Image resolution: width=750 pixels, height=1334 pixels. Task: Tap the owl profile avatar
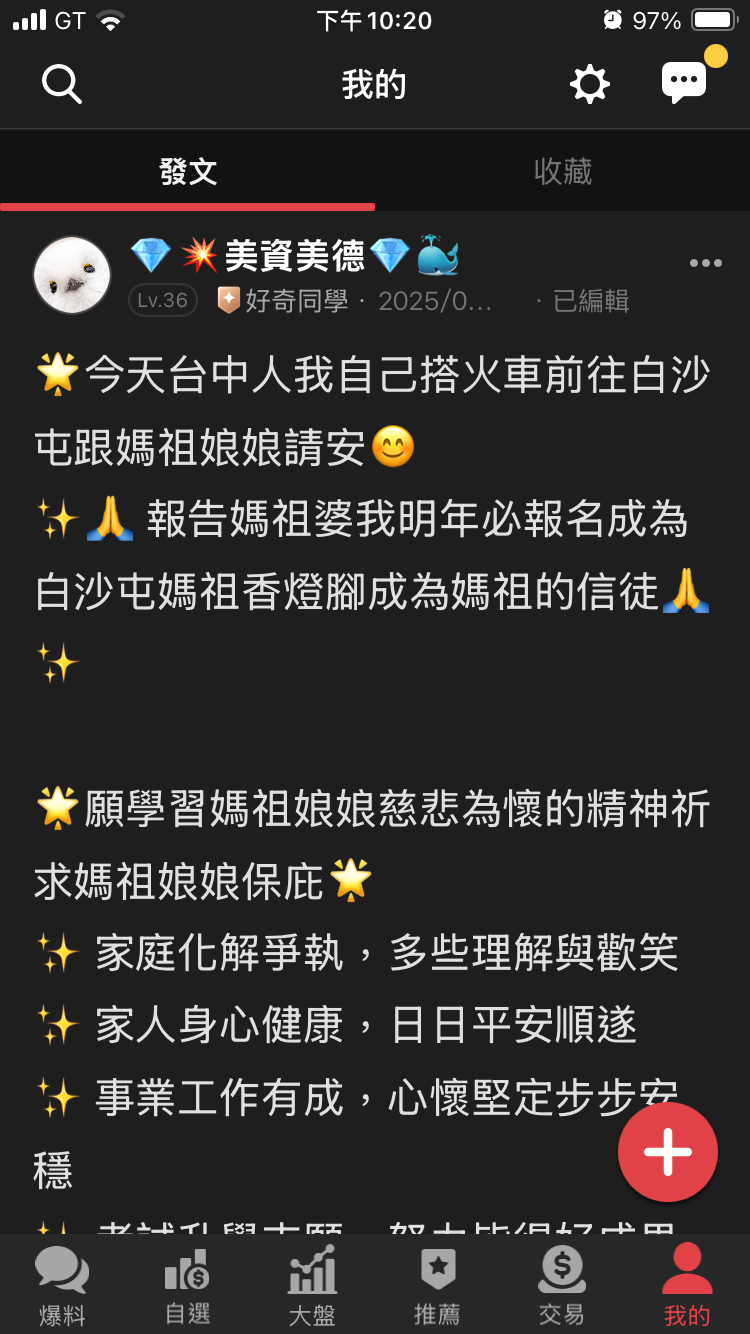point(72,275)
